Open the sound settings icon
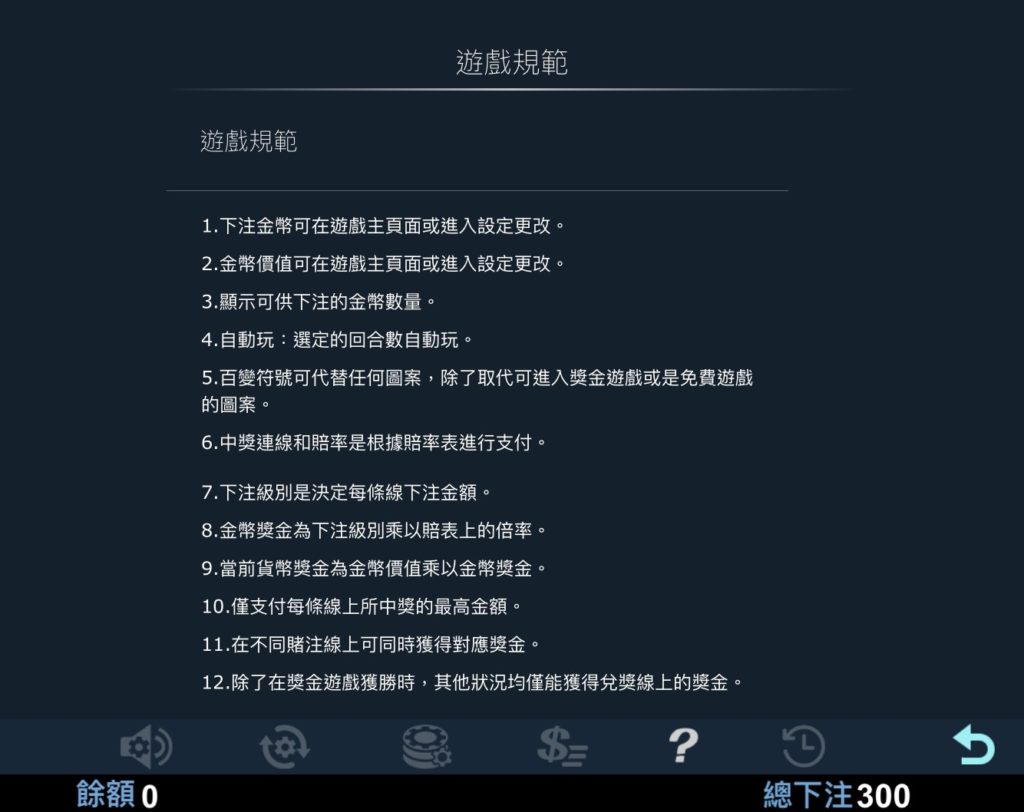The height and width of the screenshot is (812, 1024). [x=145, y=746]
